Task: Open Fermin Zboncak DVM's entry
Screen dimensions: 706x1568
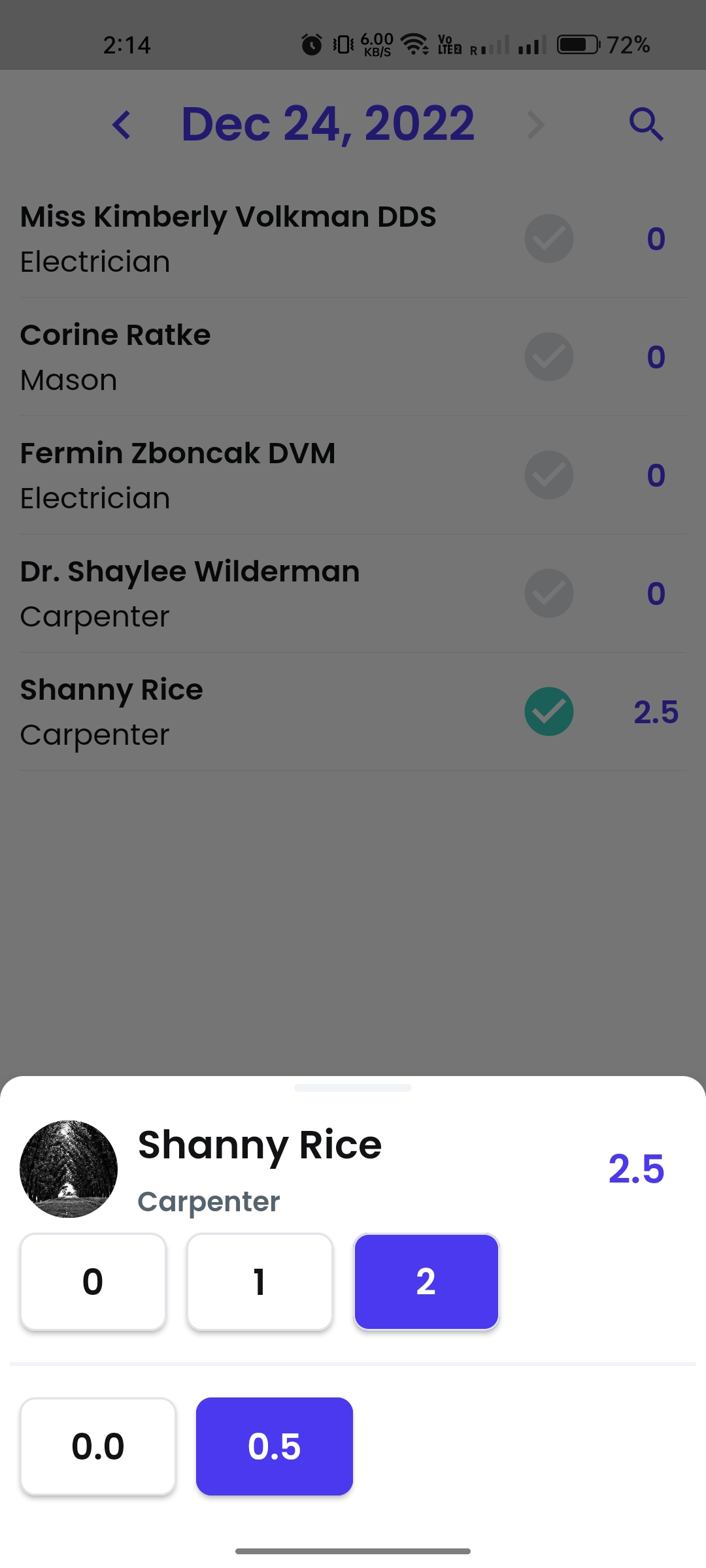Action: tap(353, 475)
